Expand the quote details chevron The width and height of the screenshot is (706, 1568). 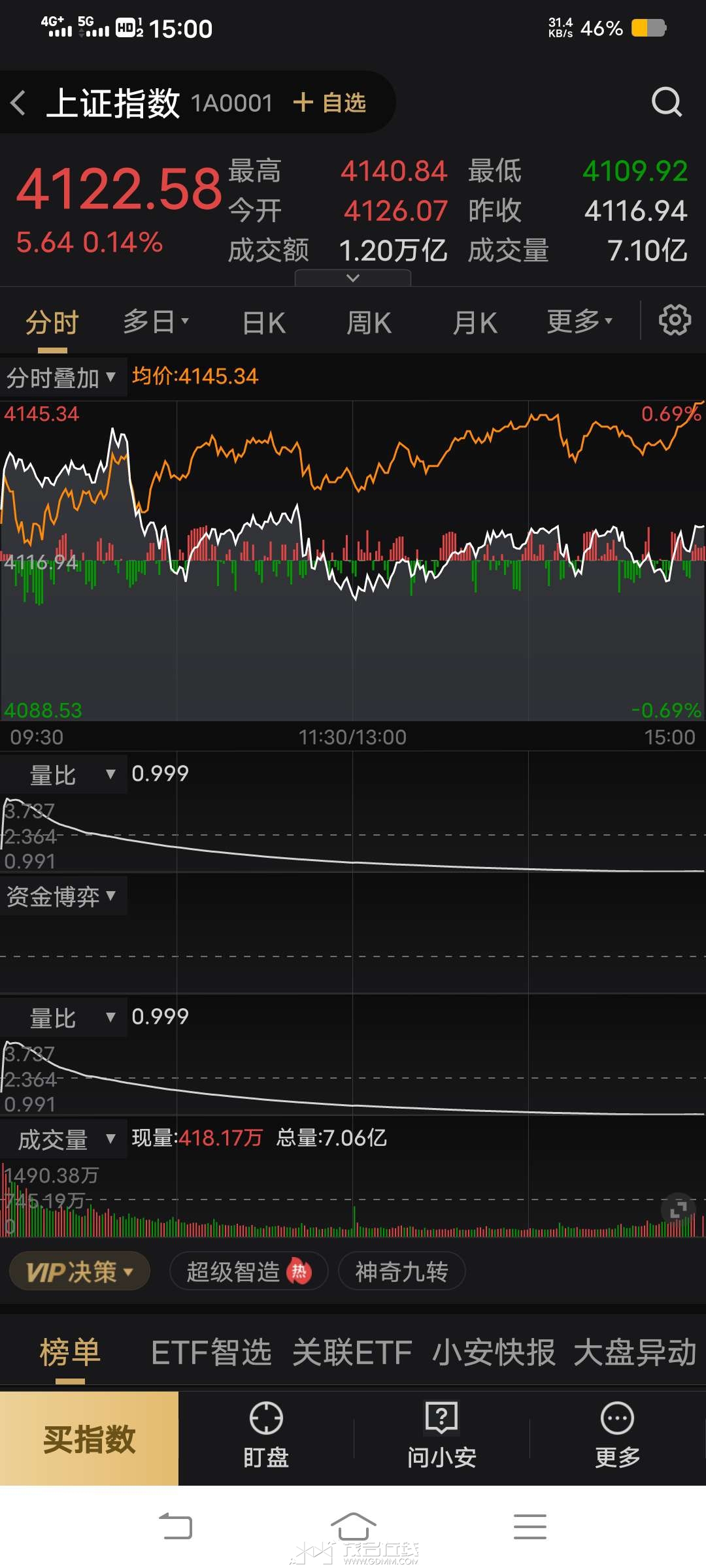353,278
